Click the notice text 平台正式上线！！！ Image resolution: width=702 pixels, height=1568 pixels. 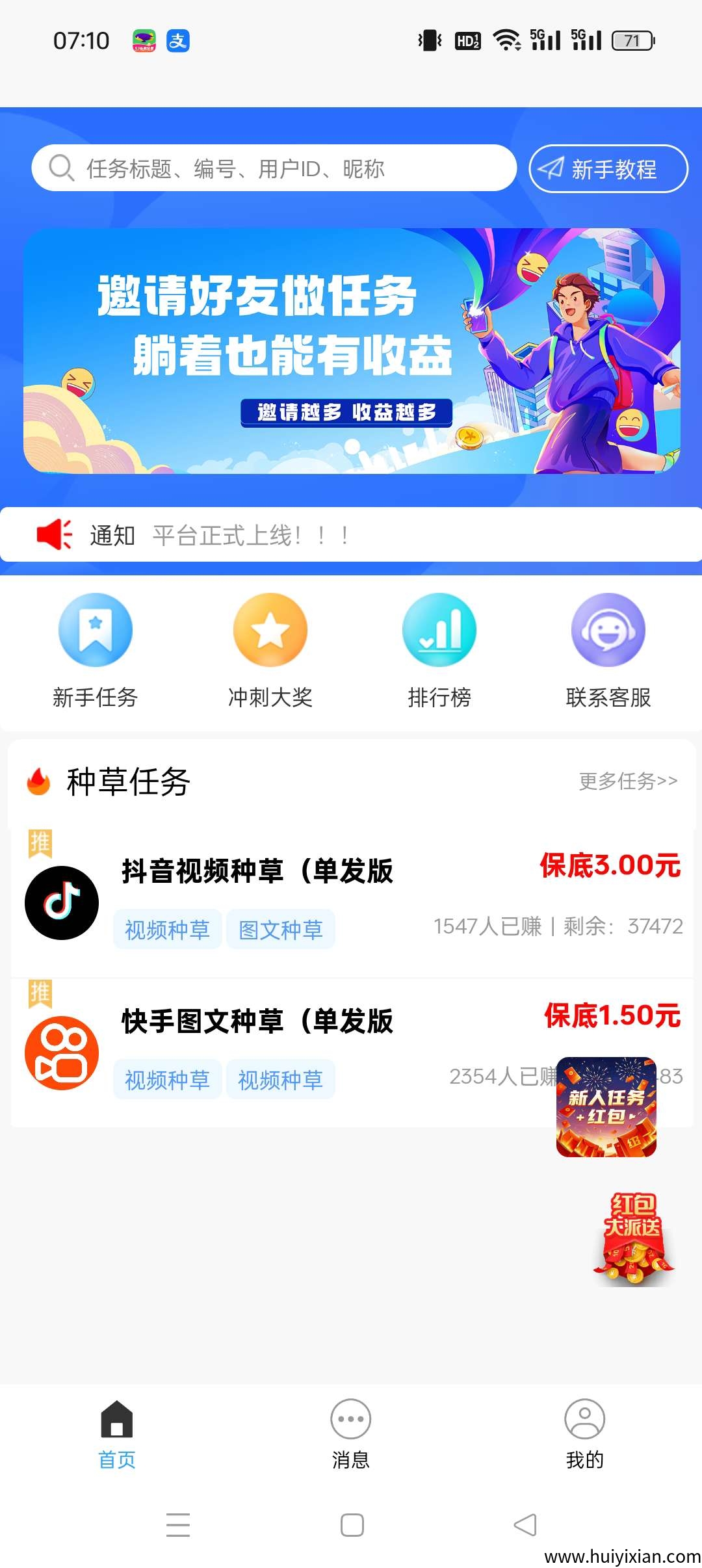click(x=250, y=536)
